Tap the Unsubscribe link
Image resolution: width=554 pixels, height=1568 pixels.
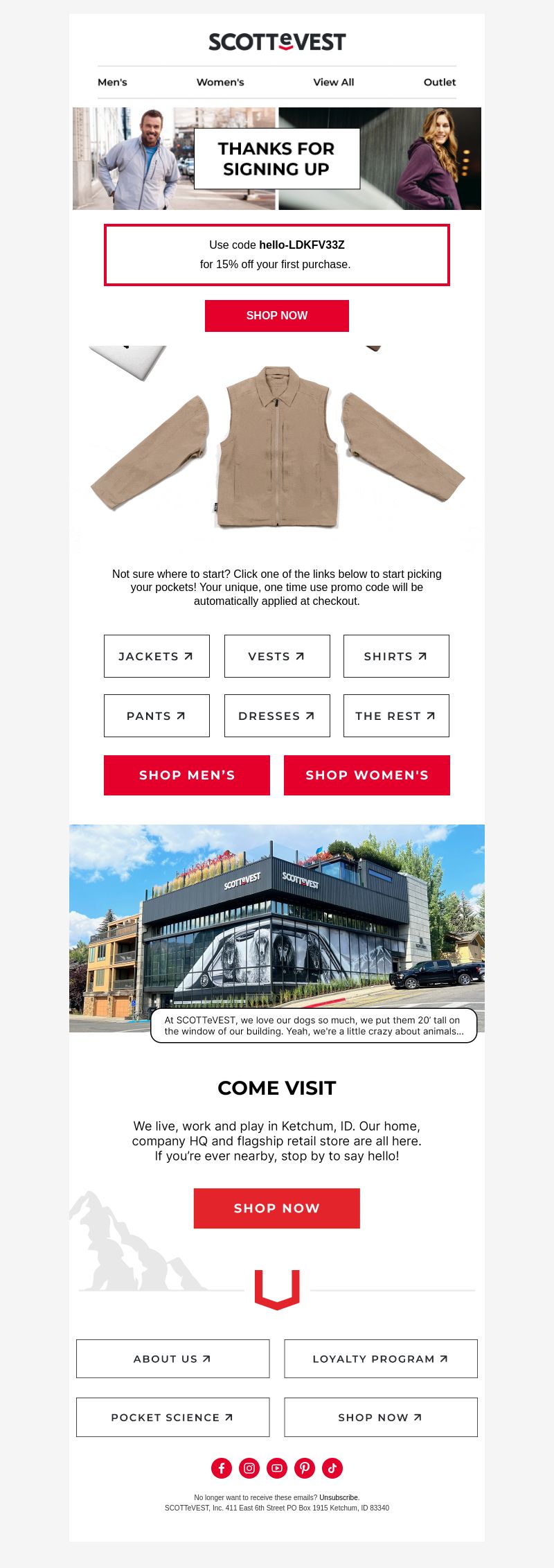pyautogui.click(x=339, y=1497)
